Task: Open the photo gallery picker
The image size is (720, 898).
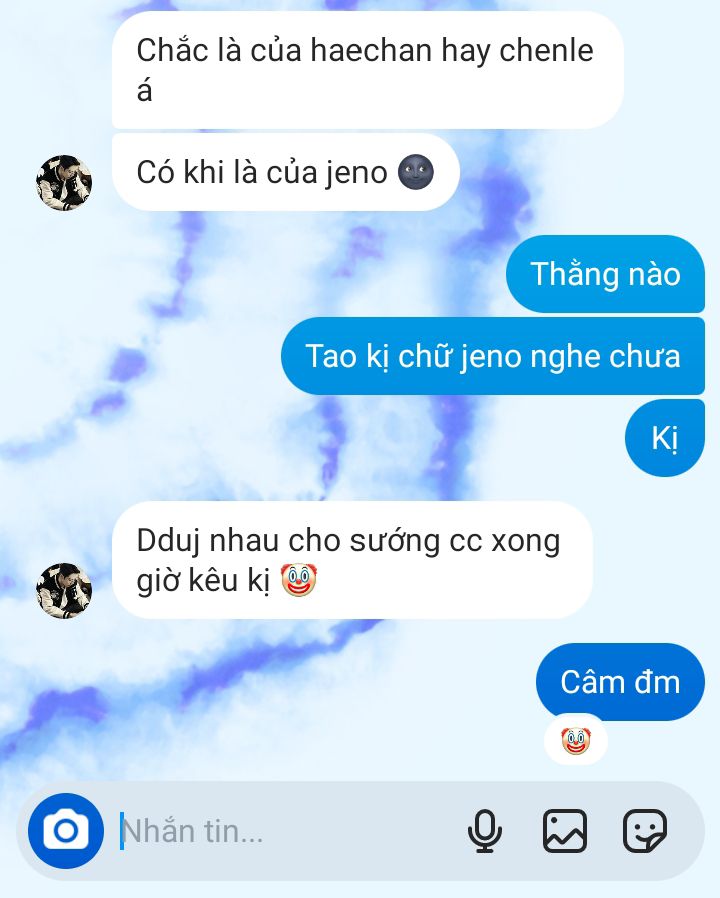Action: pos(565,830)
